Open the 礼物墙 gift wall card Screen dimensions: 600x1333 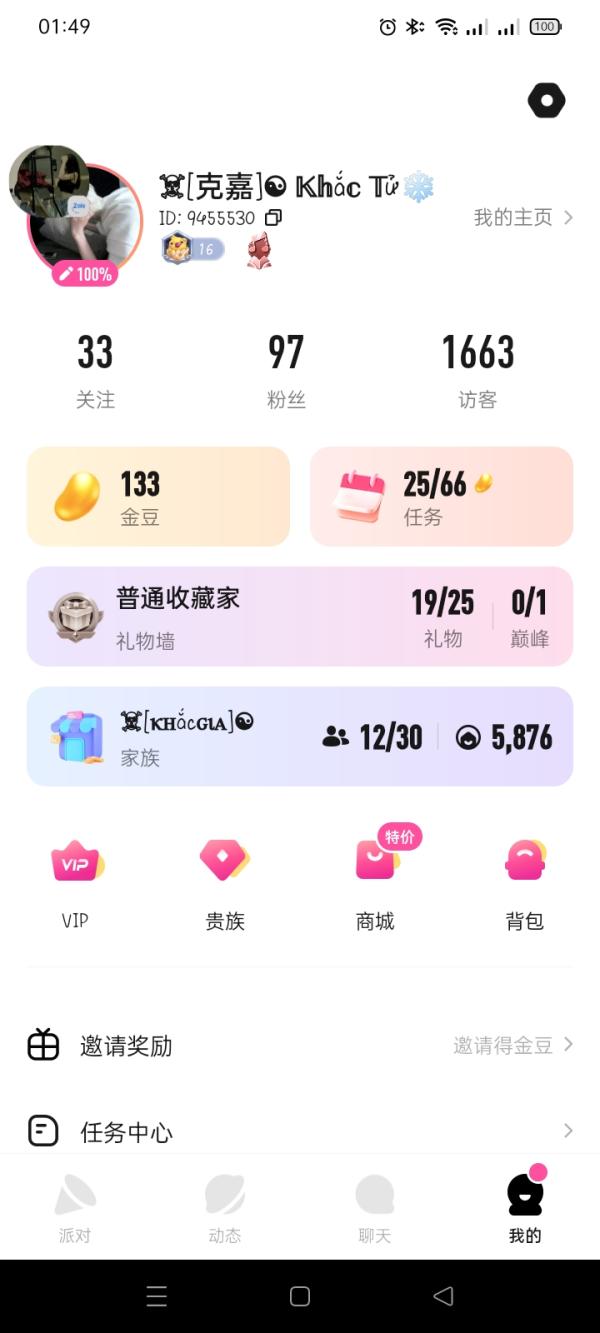(x=299, y=616)
